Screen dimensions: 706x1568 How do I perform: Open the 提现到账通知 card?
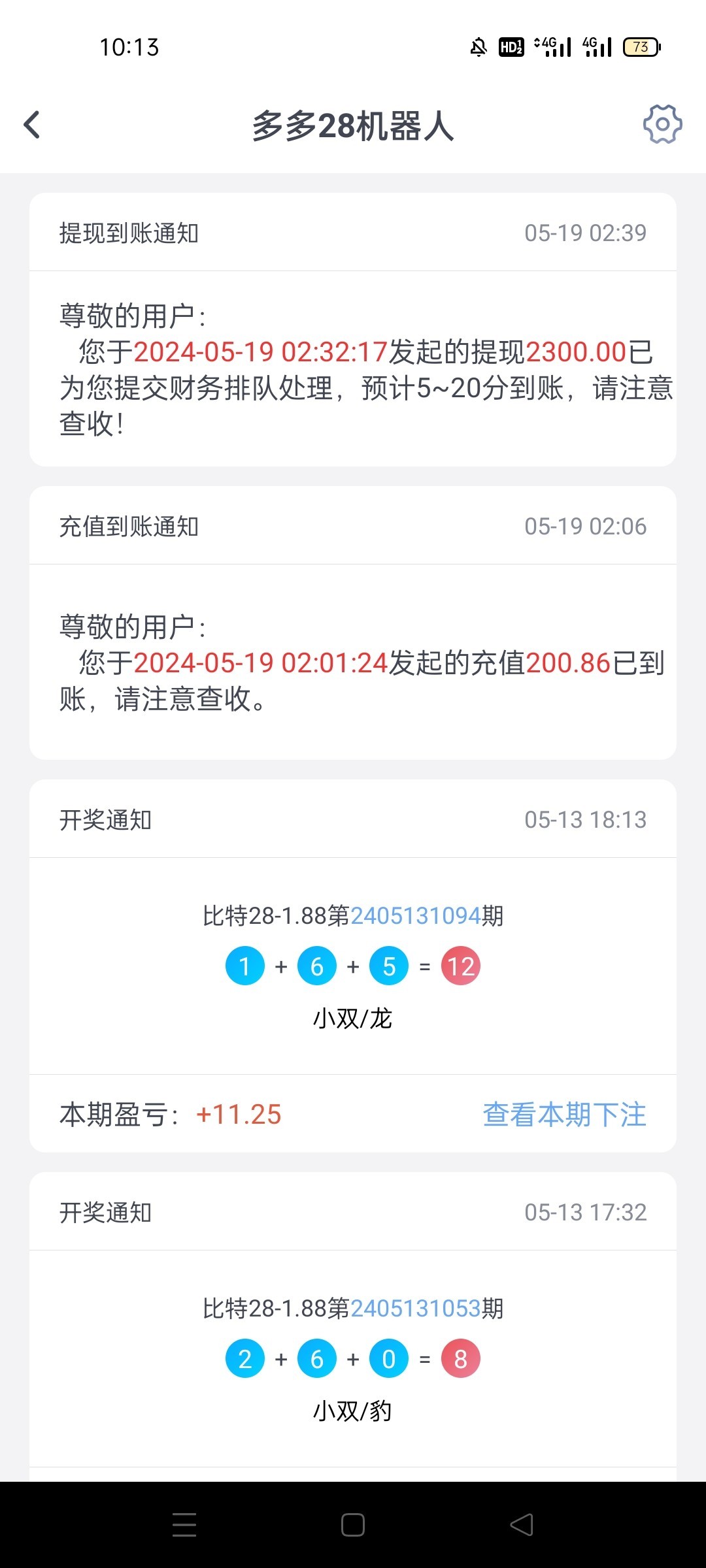point(353,329)
